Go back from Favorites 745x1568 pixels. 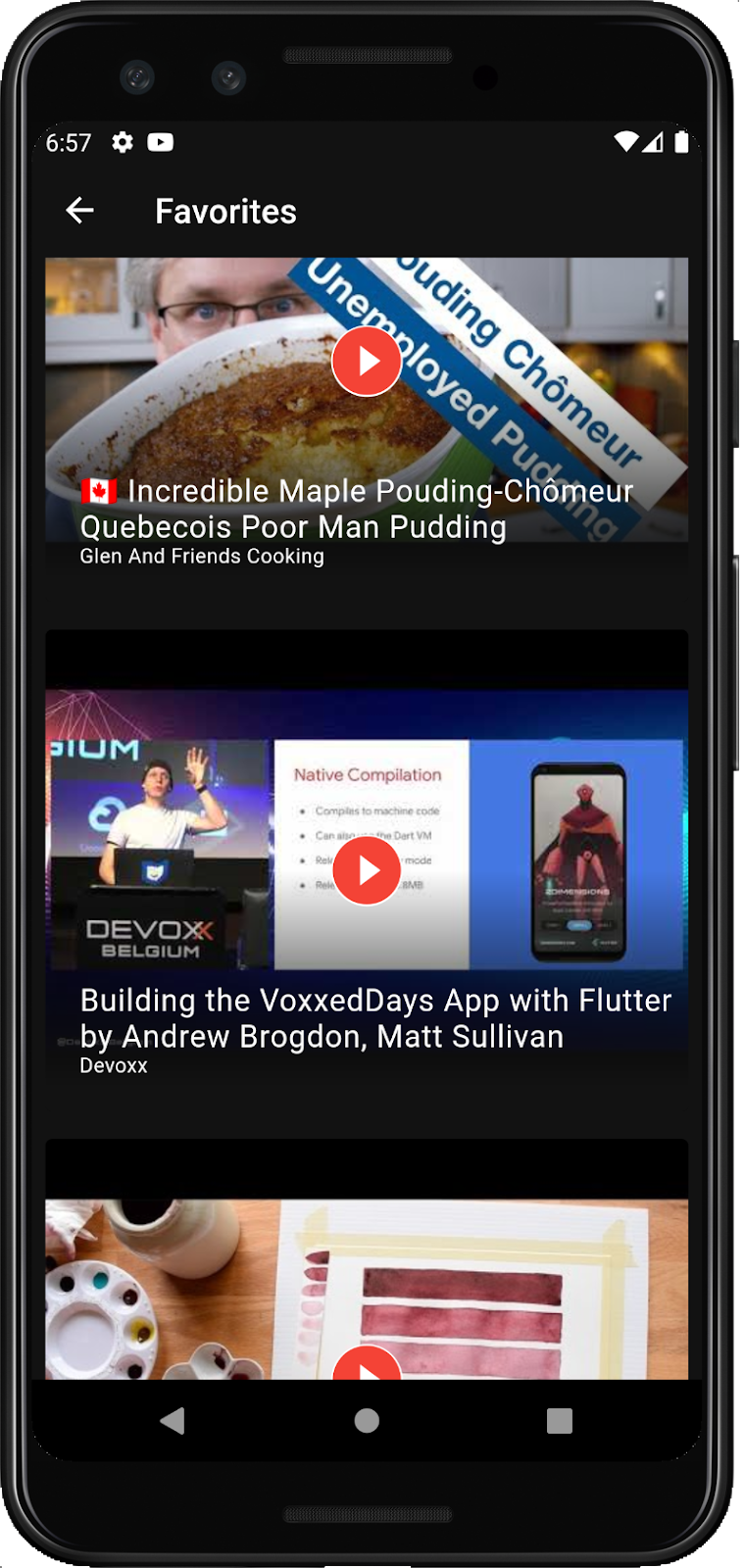(79, 210)
